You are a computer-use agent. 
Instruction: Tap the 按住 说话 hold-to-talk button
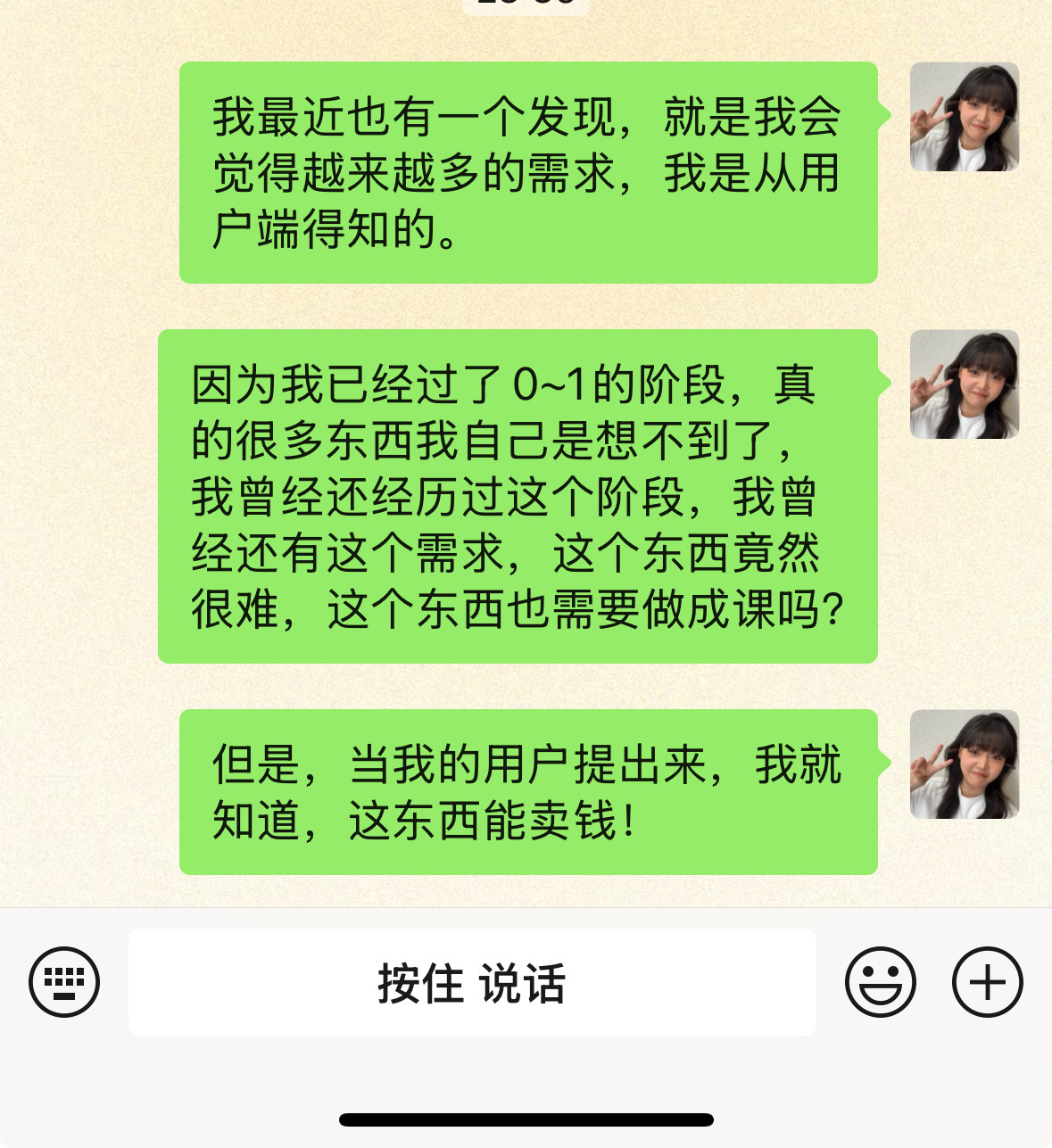point(472,982)
